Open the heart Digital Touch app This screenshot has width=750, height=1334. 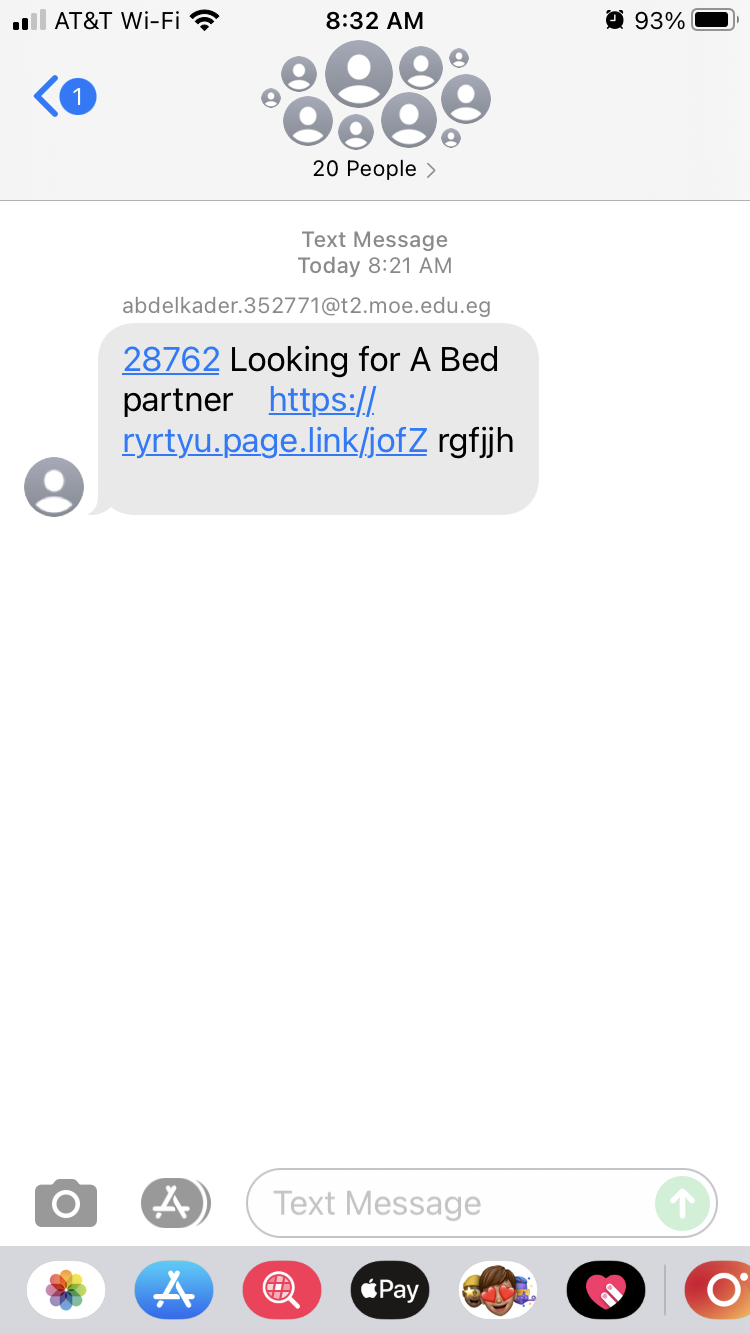(606, 1290)
